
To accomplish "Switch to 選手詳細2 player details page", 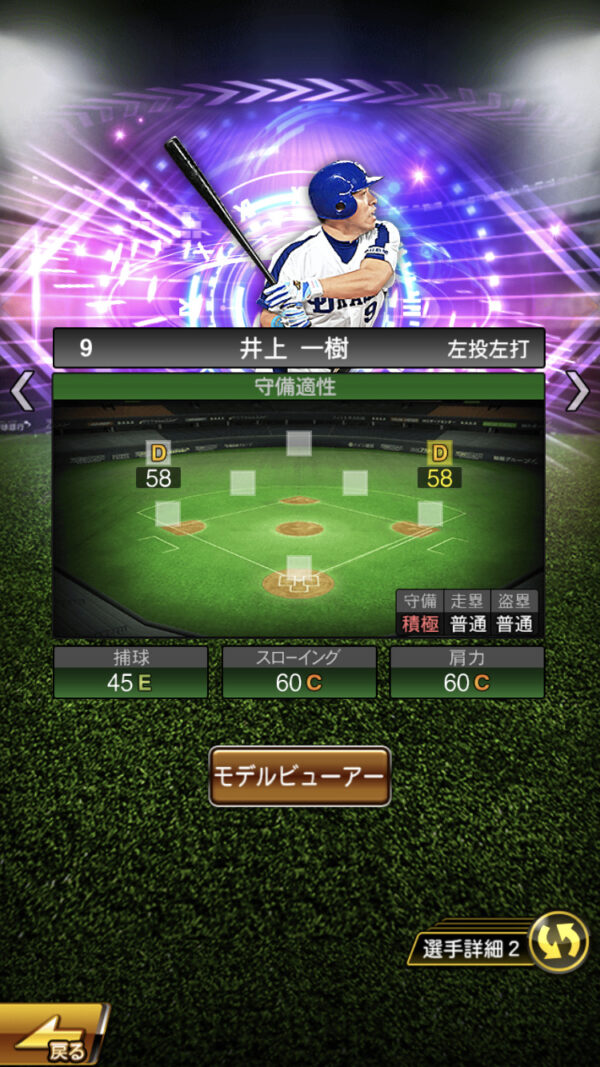I will click(500, 945).
